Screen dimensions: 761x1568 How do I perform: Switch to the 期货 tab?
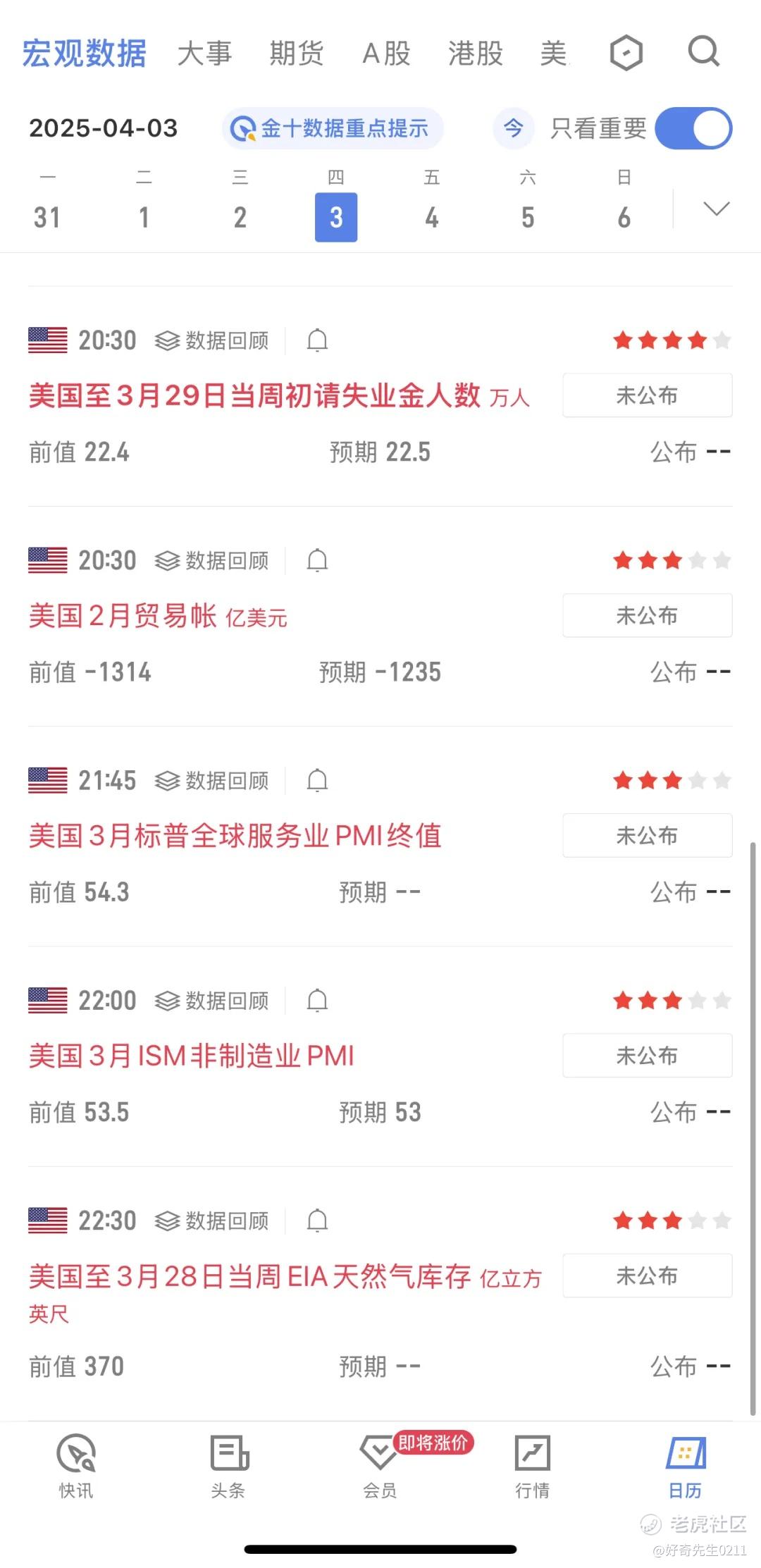click(x=296, y=54)
